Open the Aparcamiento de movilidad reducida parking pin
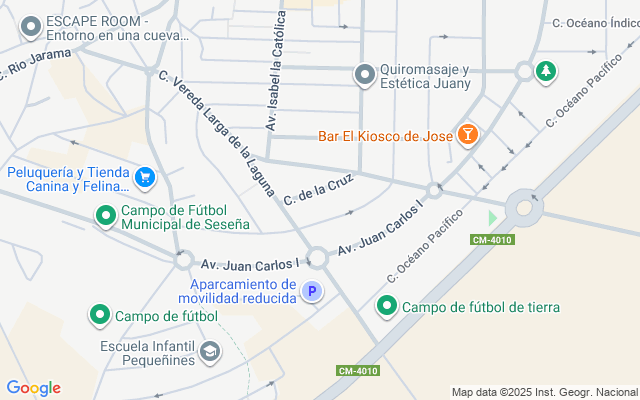 click(x=313, y=291)
